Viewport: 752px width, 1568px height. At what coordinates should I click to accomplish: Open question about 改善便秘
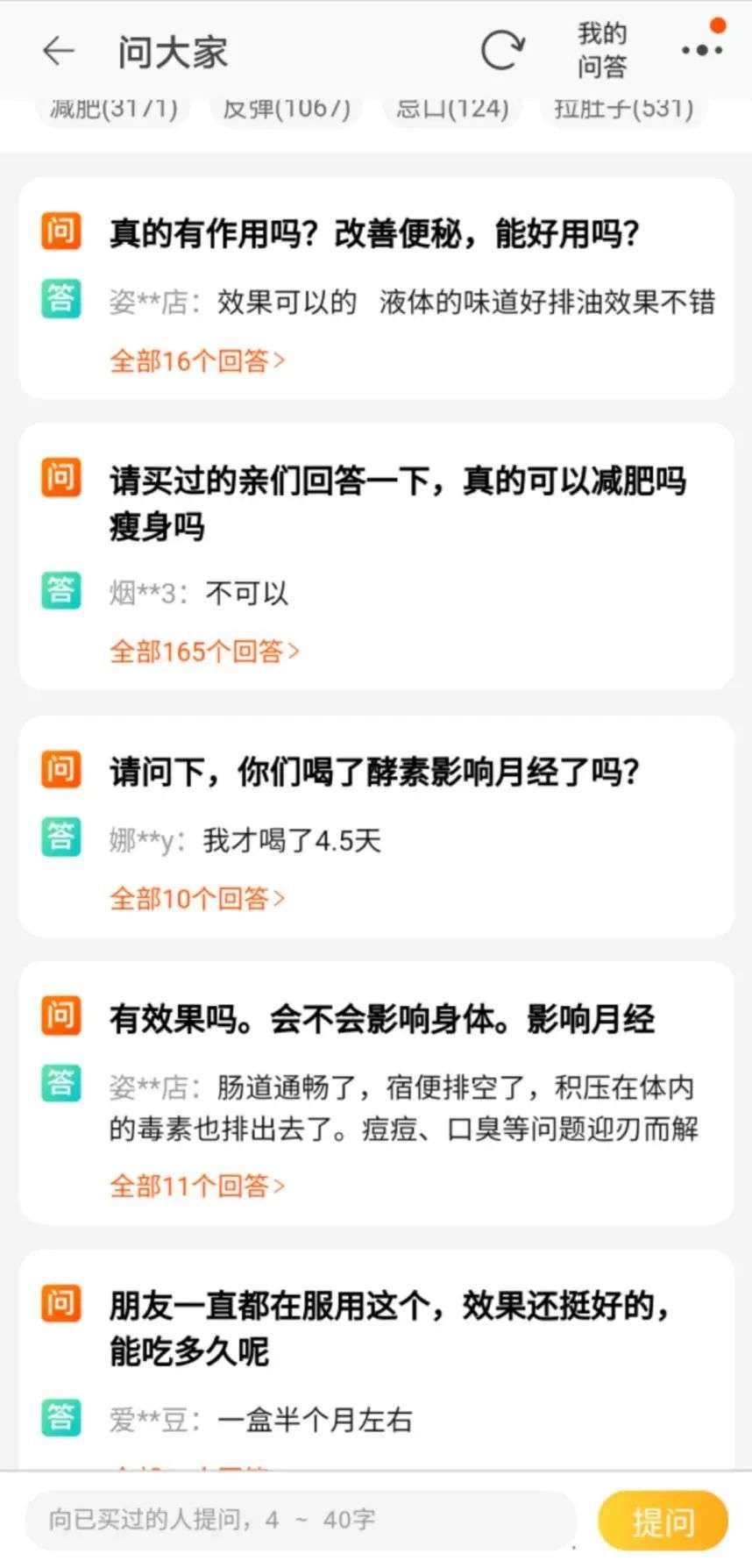[374, 234]
